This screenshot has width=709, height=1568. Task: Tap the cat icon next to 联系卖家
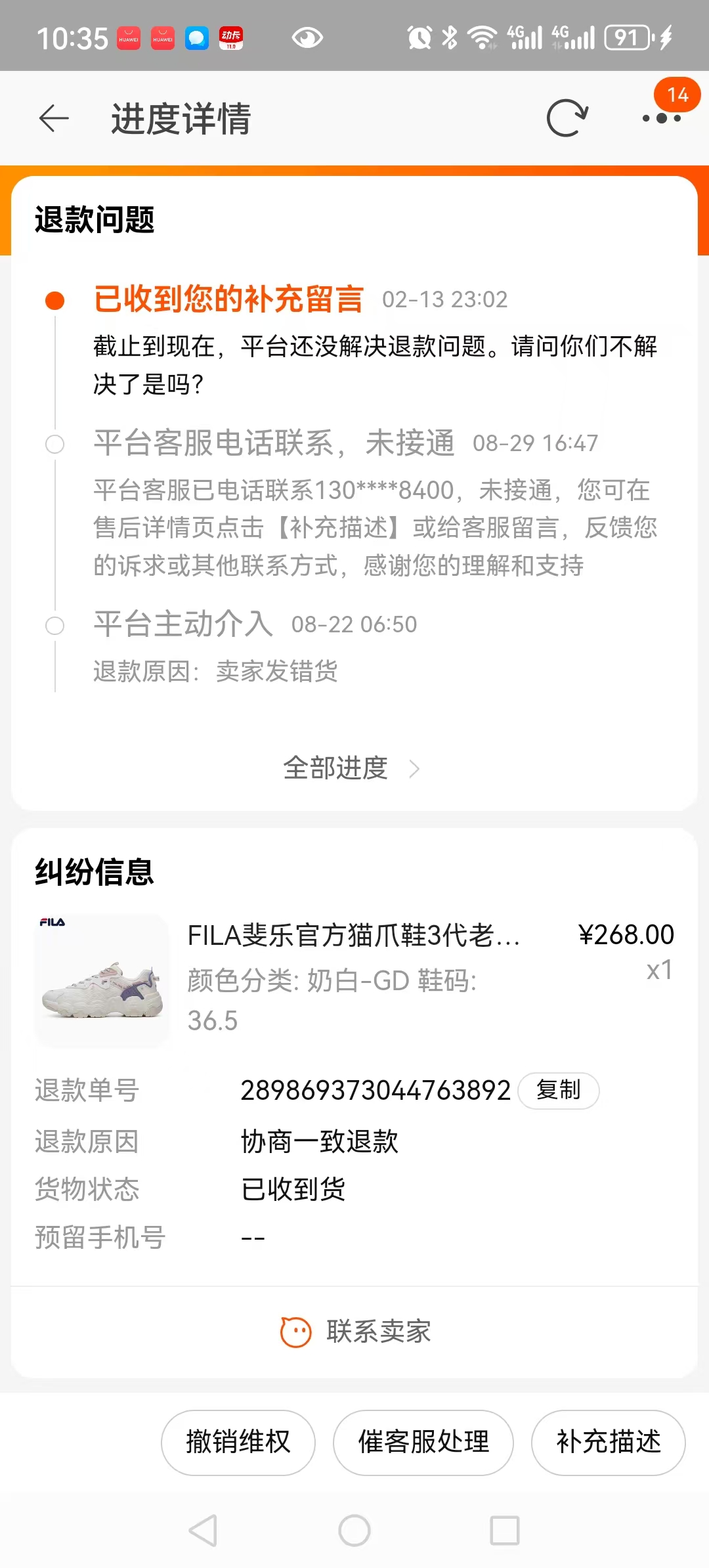295,1330
